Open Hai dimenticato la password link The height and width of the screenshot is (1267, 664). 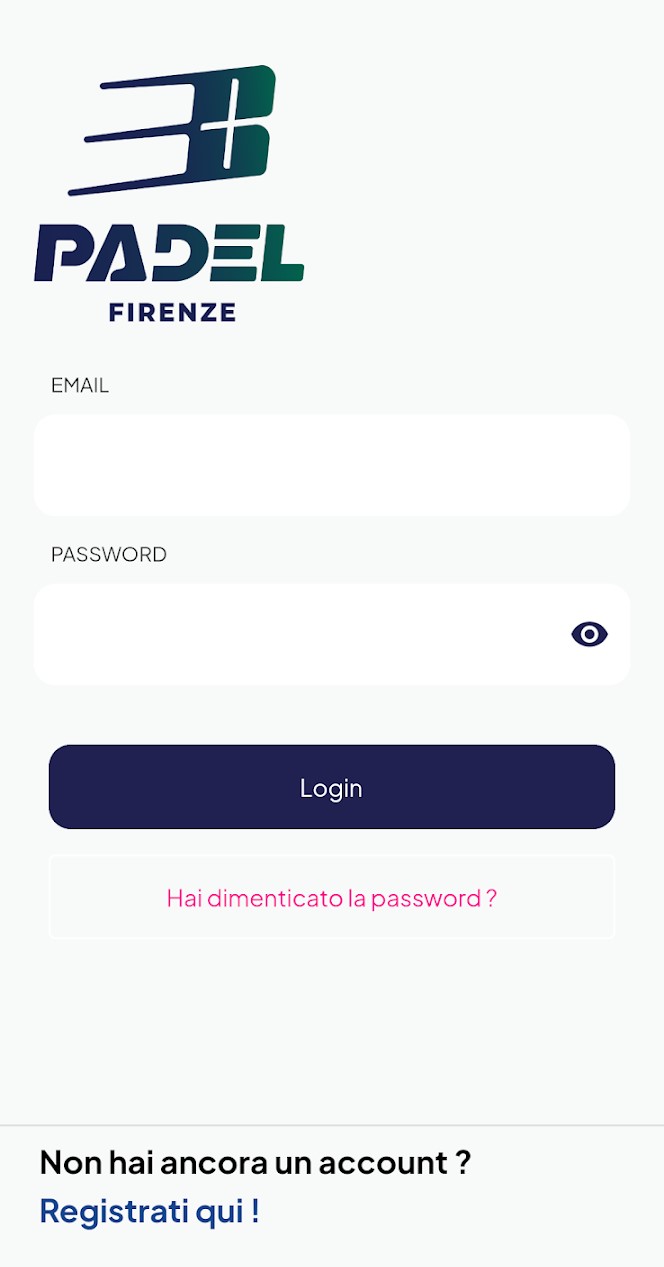click(331, 898)
